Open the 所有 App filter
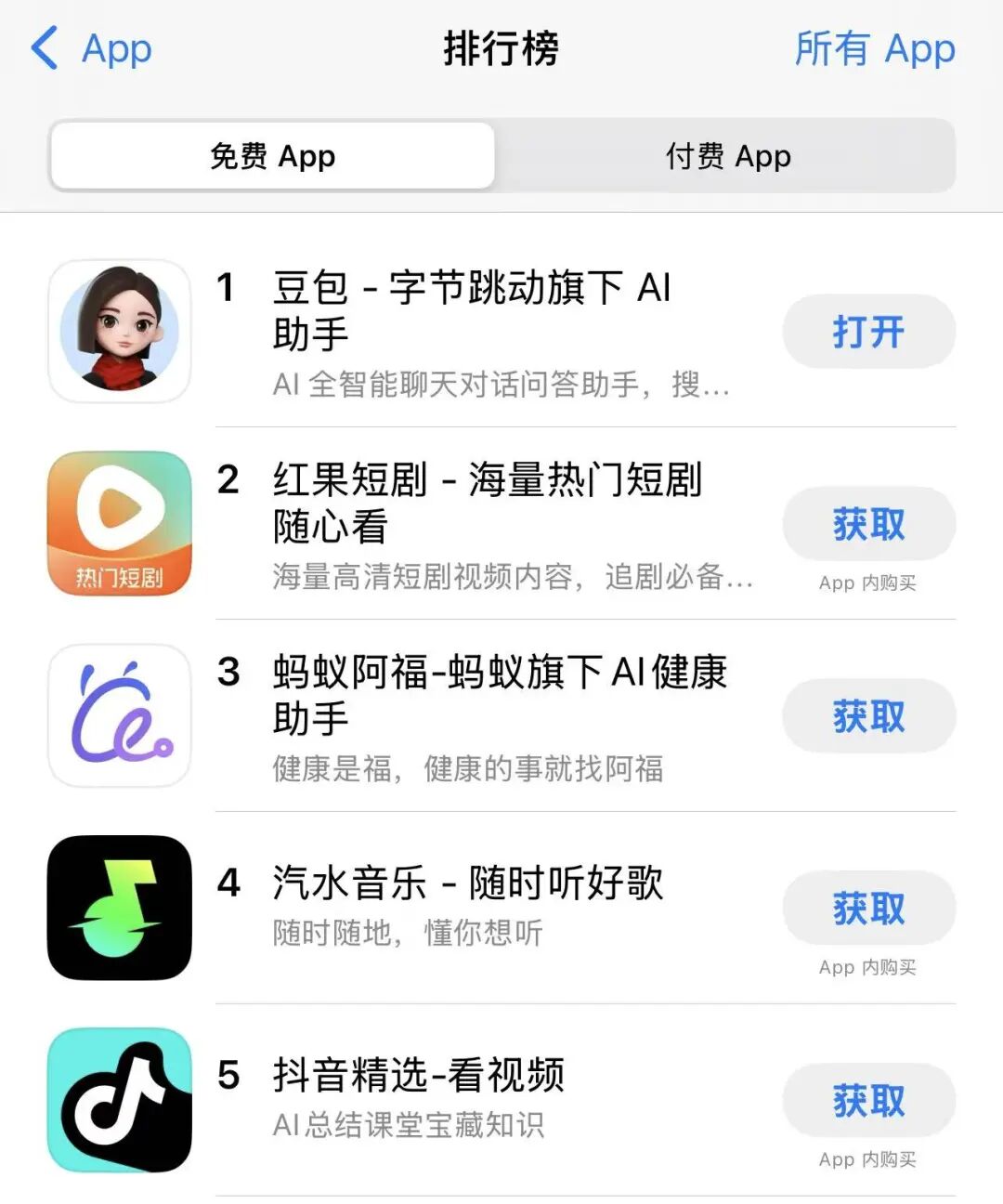The image size is (1003, 1204). pos(874,48)
